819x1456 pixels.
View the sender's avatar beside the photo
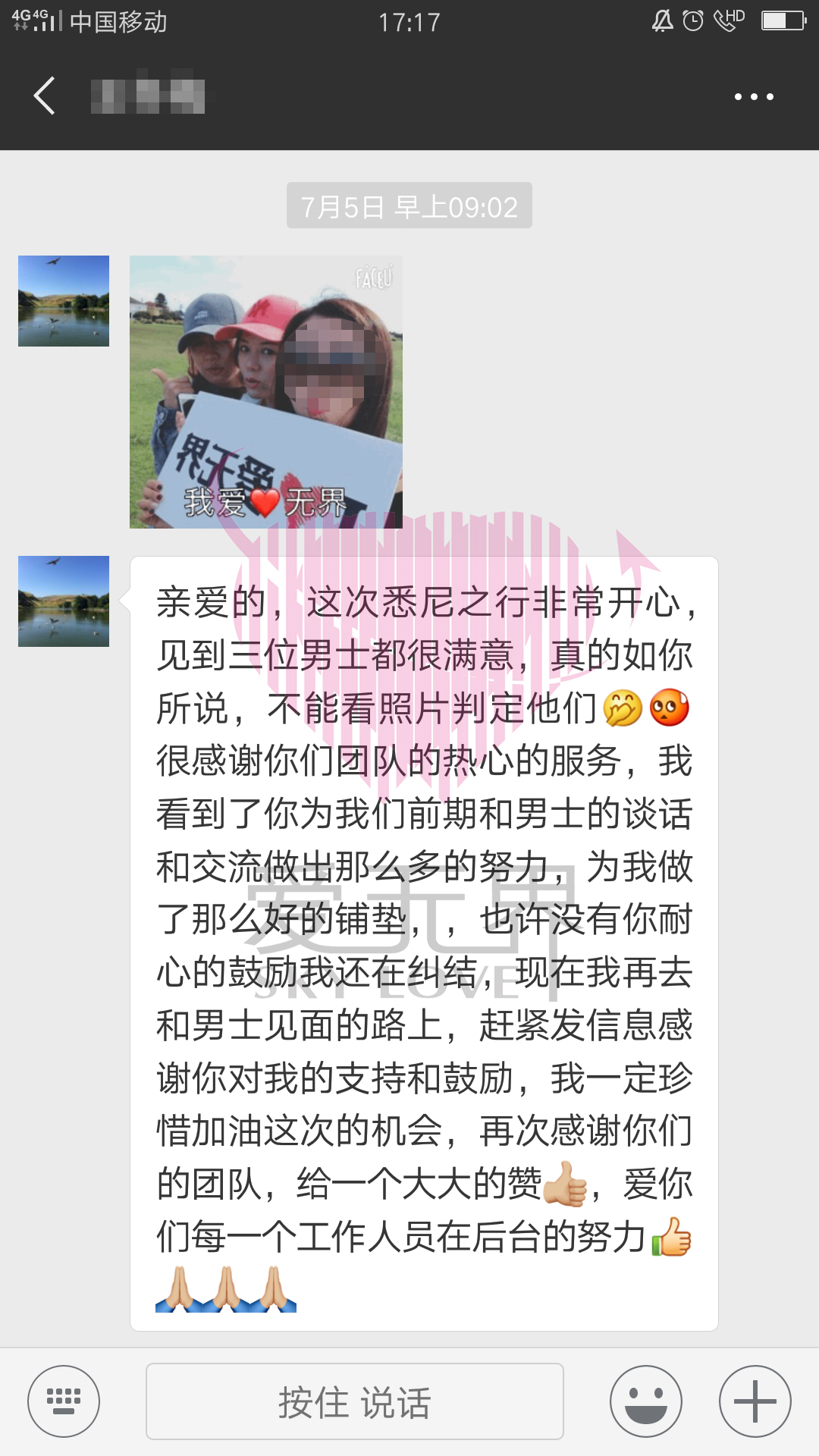[64, 301]
